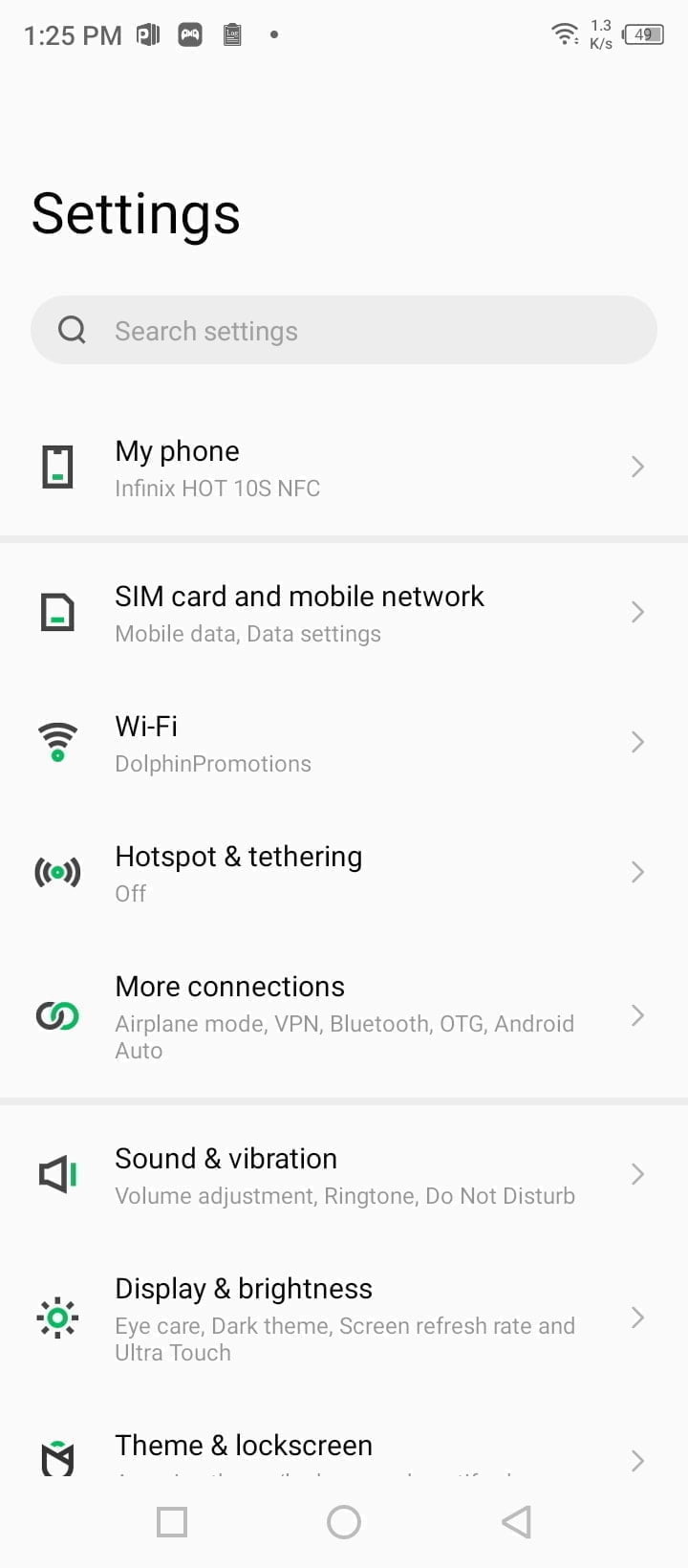Go to Wi-Fi settings
This screenshot has width=688, height=1568.
[344, 743]
